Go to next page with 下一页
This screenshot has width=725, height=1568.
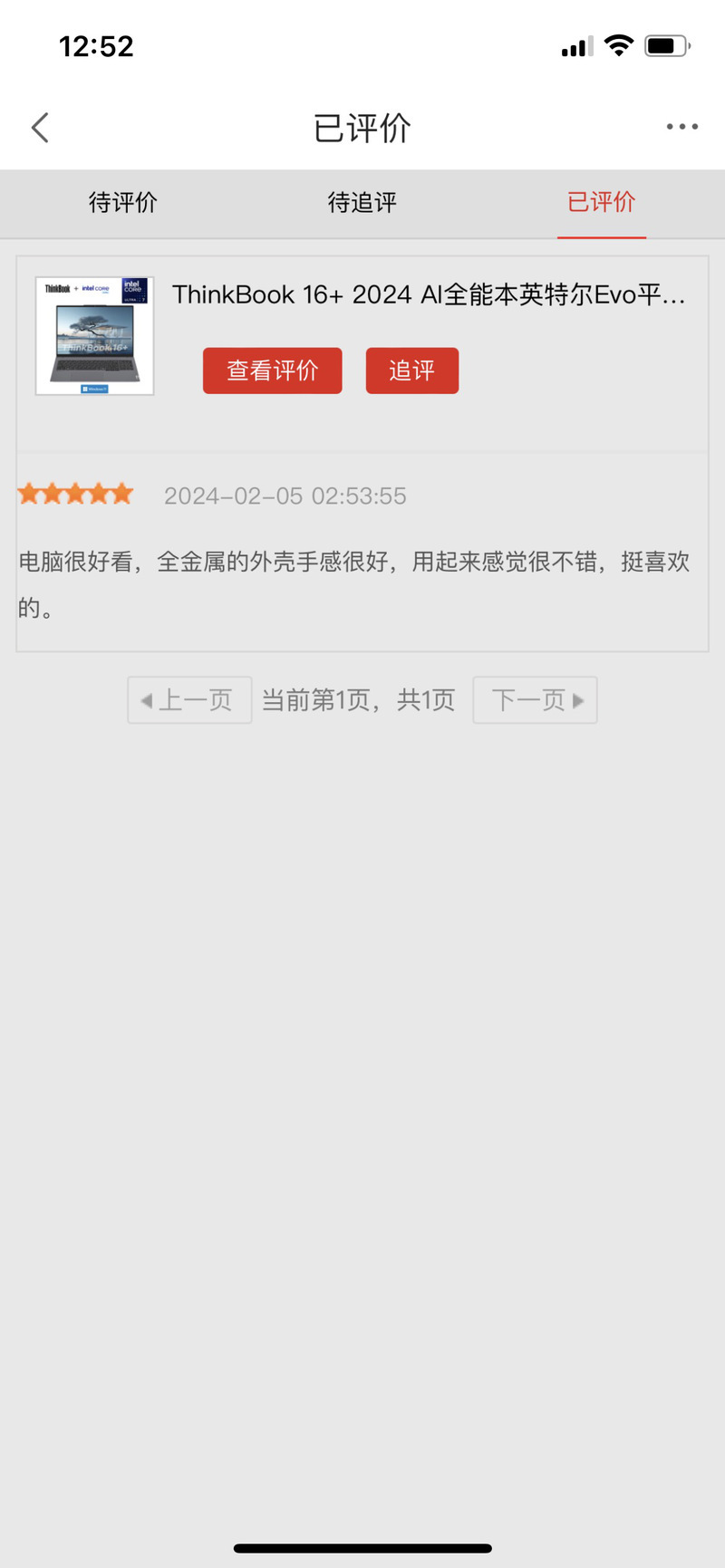click(535, 700)
